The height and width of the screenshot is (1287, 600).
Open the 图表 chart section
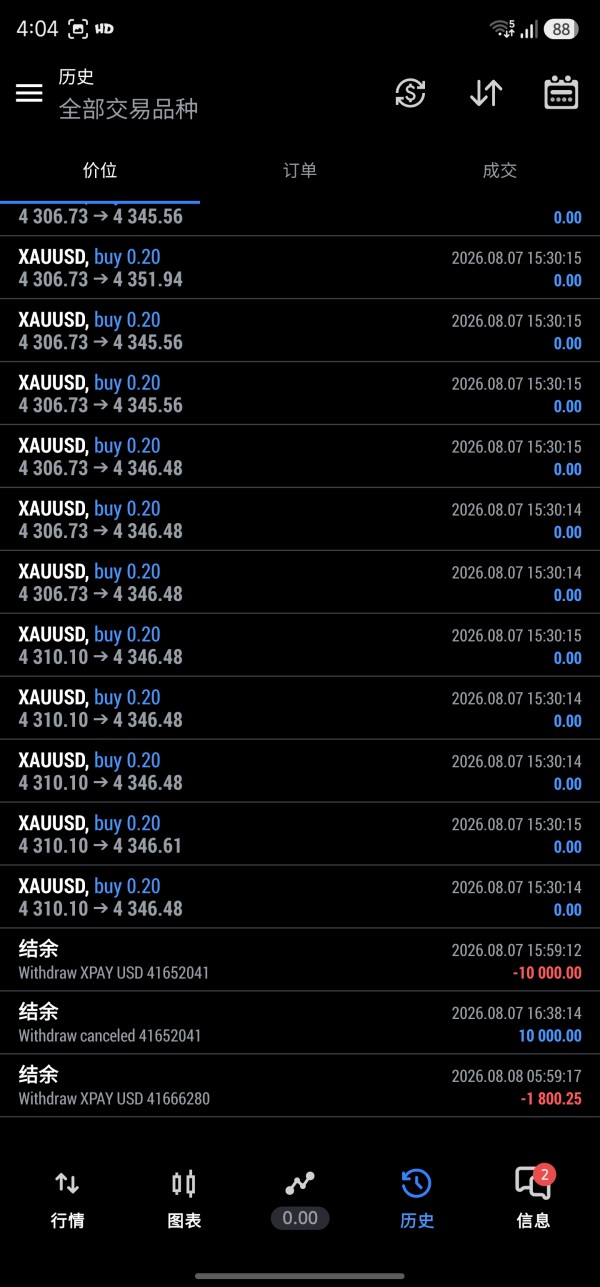coord(184,1199)
